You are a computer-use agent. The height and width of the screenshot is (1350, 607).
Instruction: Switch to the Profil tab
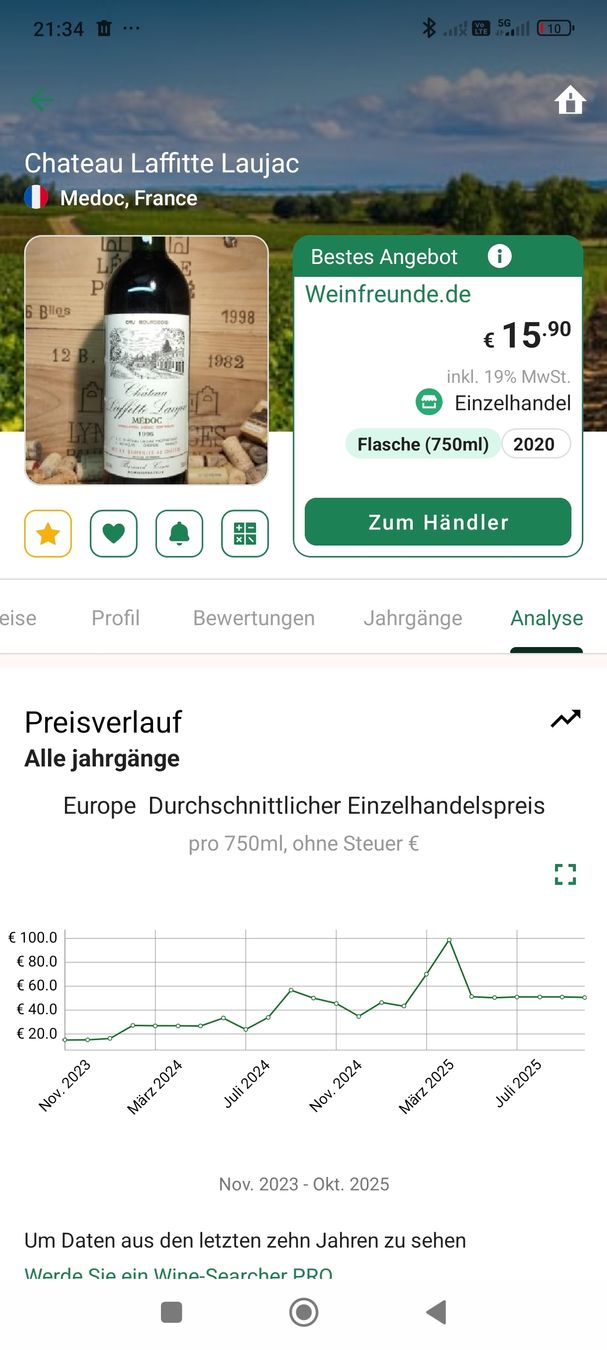[116, 618]
